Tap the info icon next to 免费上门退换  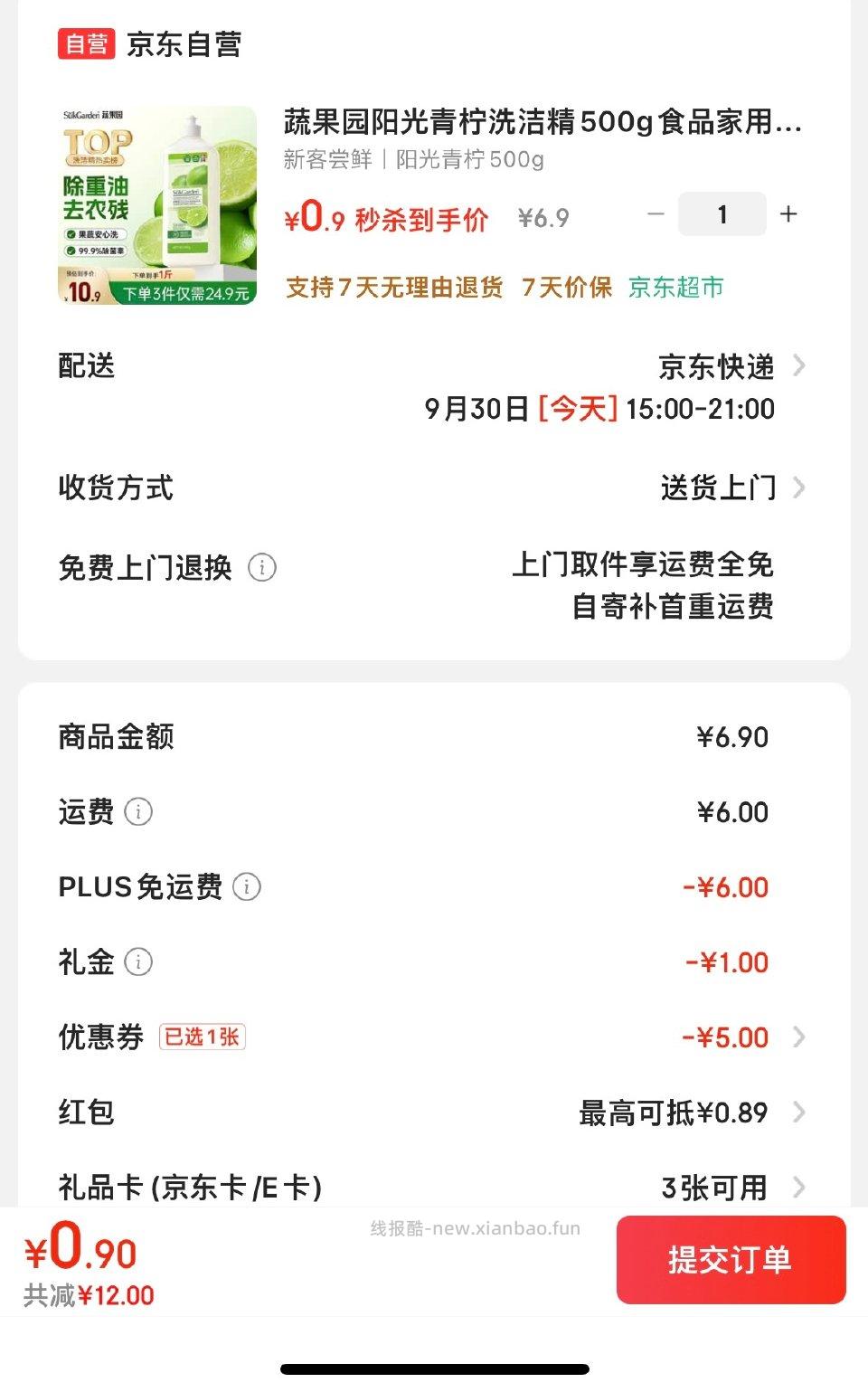coord(262,568)
